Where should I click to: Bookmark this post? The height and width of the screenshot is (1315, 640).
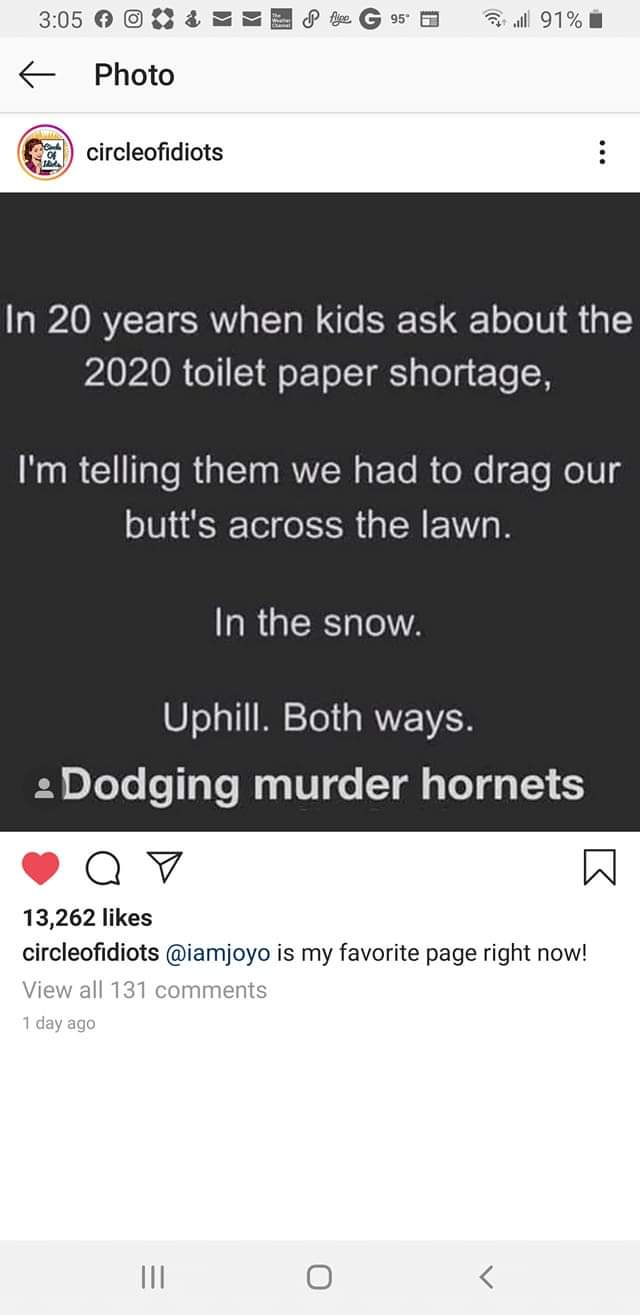(600, 867)
